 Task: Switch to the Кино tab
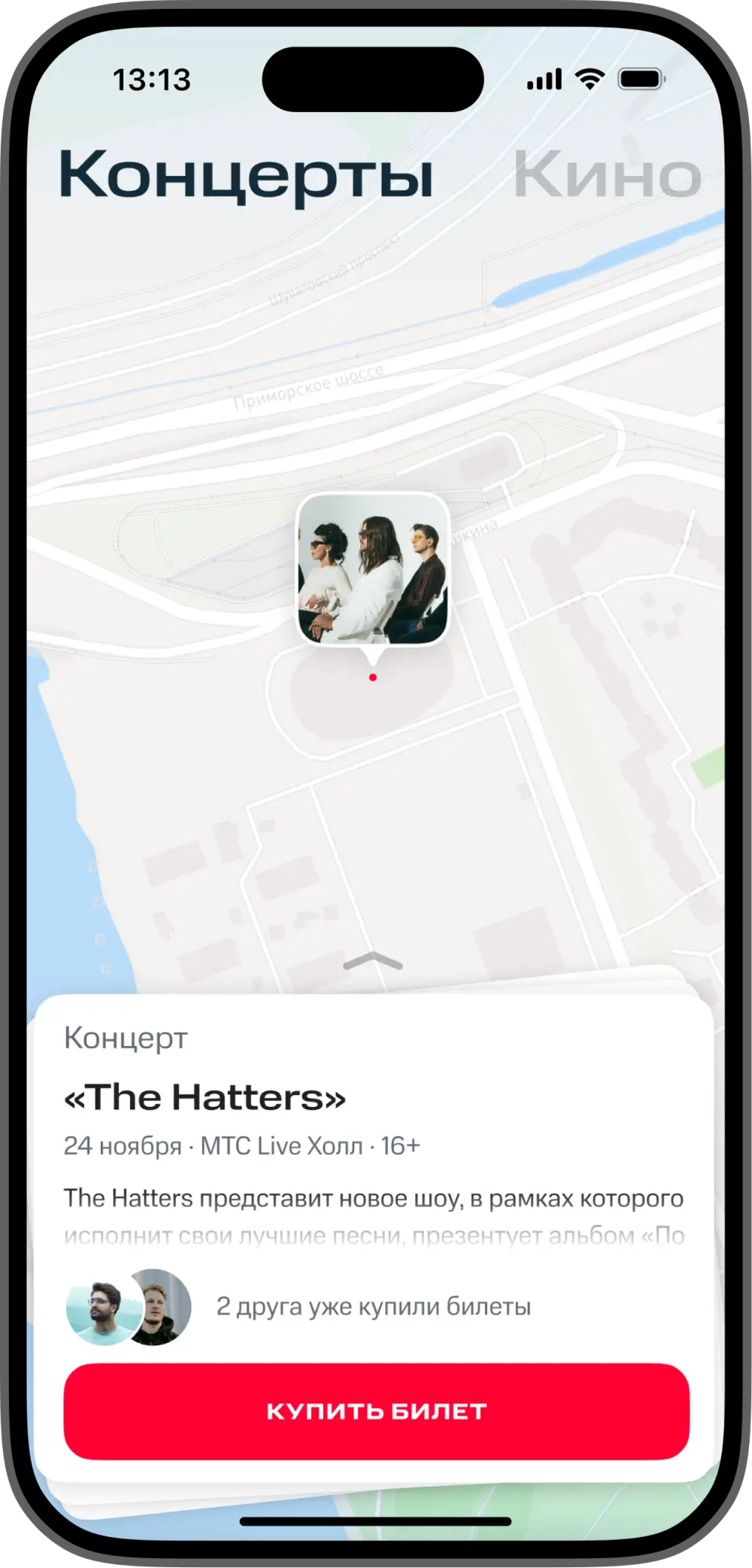608,175
